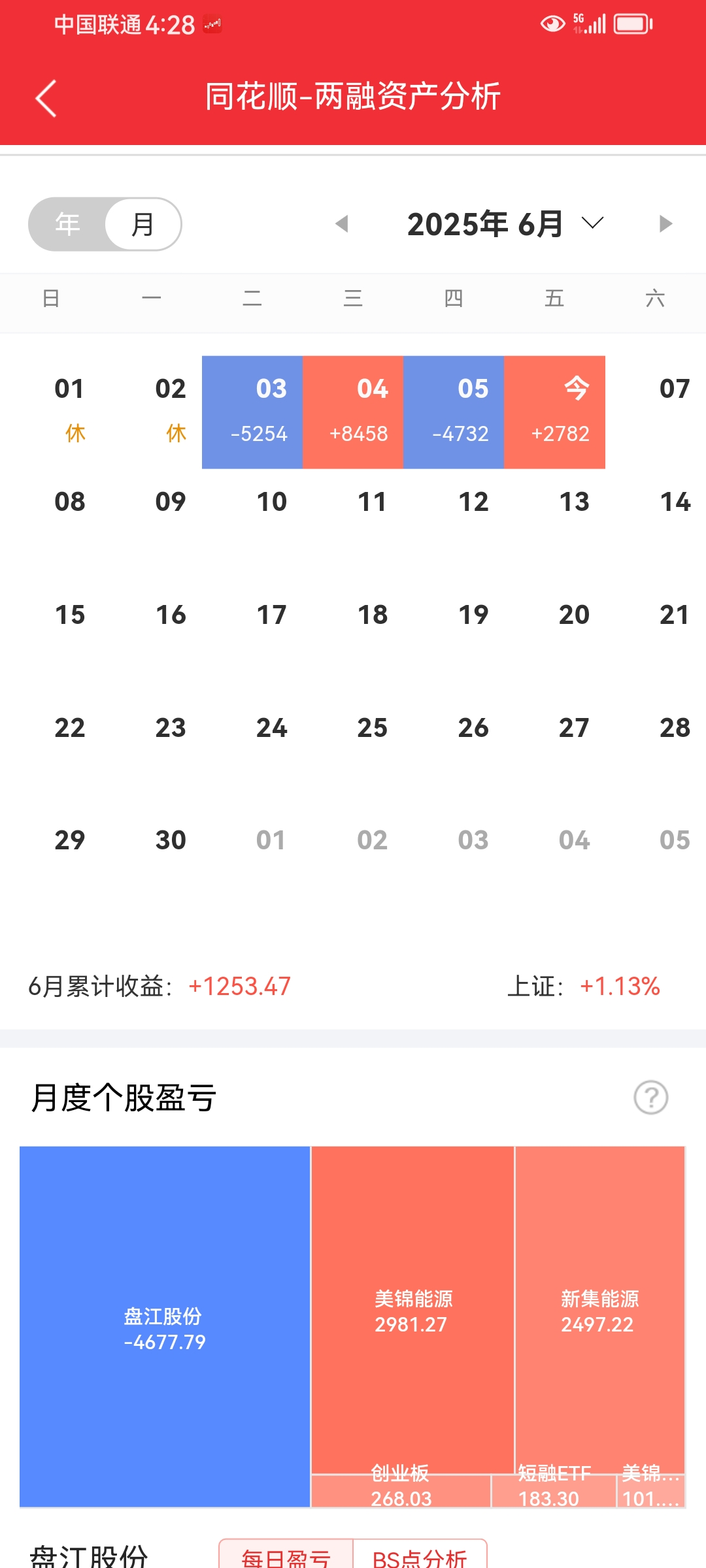Select June 05 with -4732
The height and width of the screenshot is (1568, 706).
[x=454, y=412]
